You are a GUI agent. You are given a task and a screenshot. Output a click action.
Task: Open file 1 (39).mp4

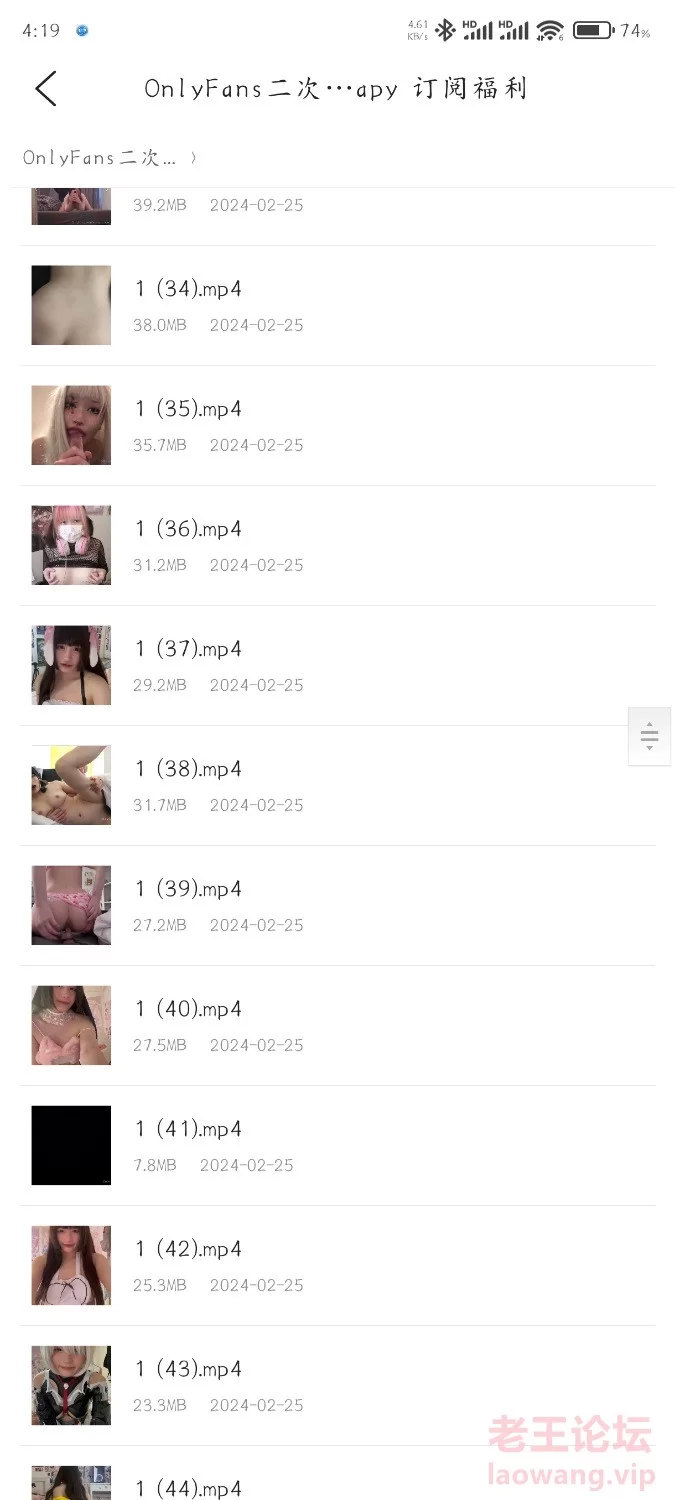click(189, 889)
